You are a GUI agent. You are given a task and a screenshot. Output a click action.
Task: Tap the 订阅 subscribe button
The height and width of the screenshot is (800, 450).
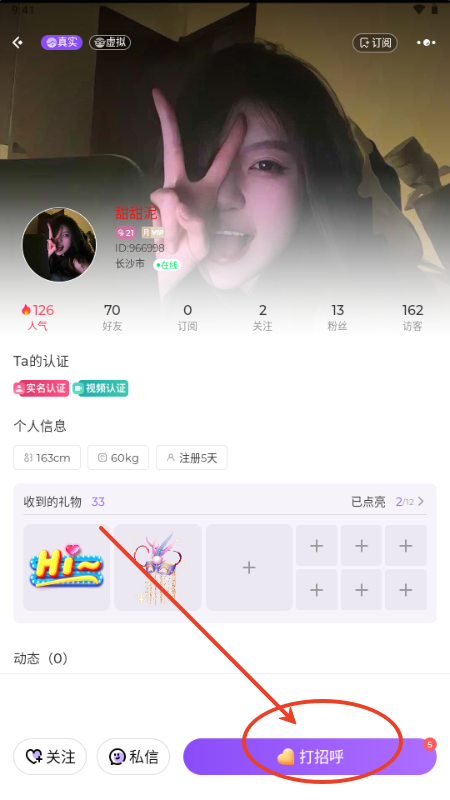(x=375, y=43)
